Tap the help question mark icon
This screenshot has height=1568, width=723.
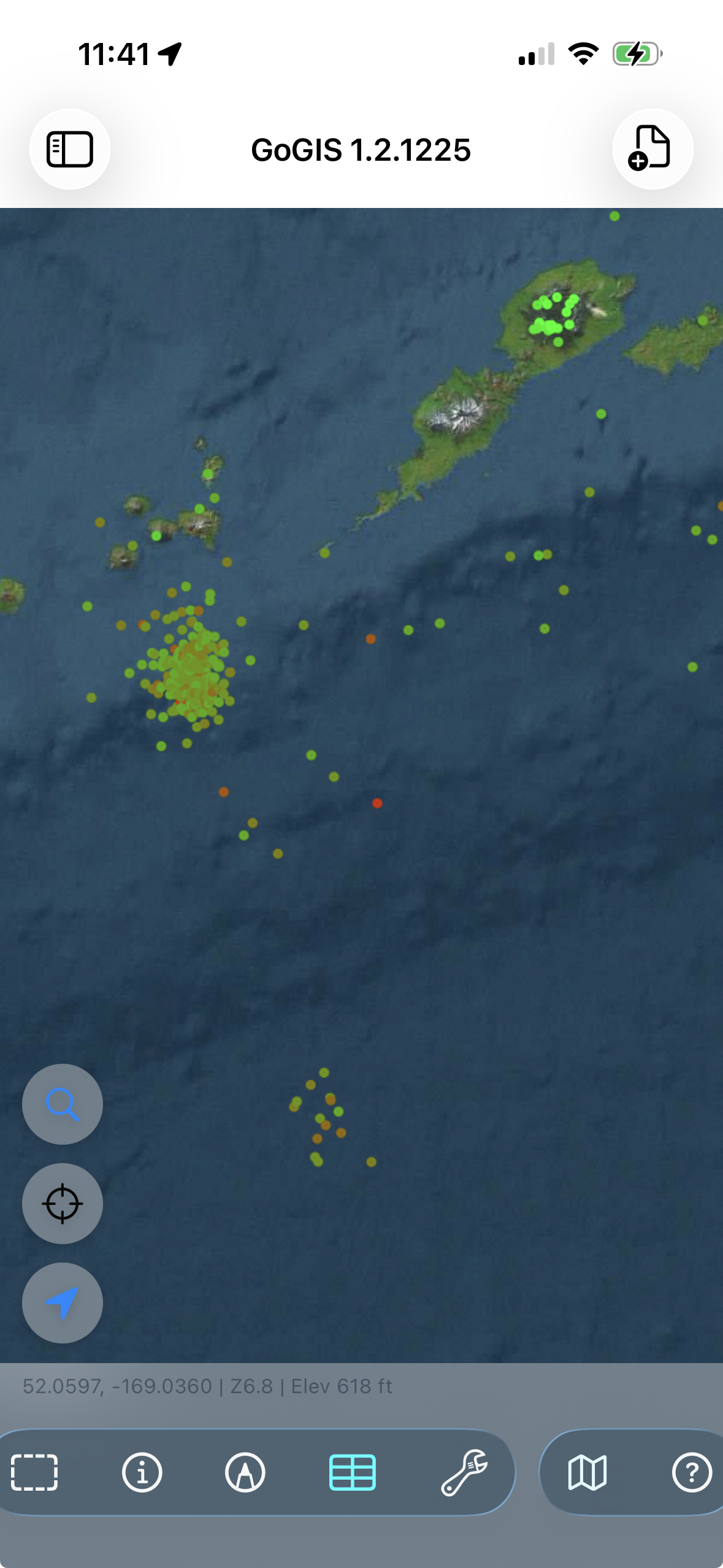[692, 1472]
